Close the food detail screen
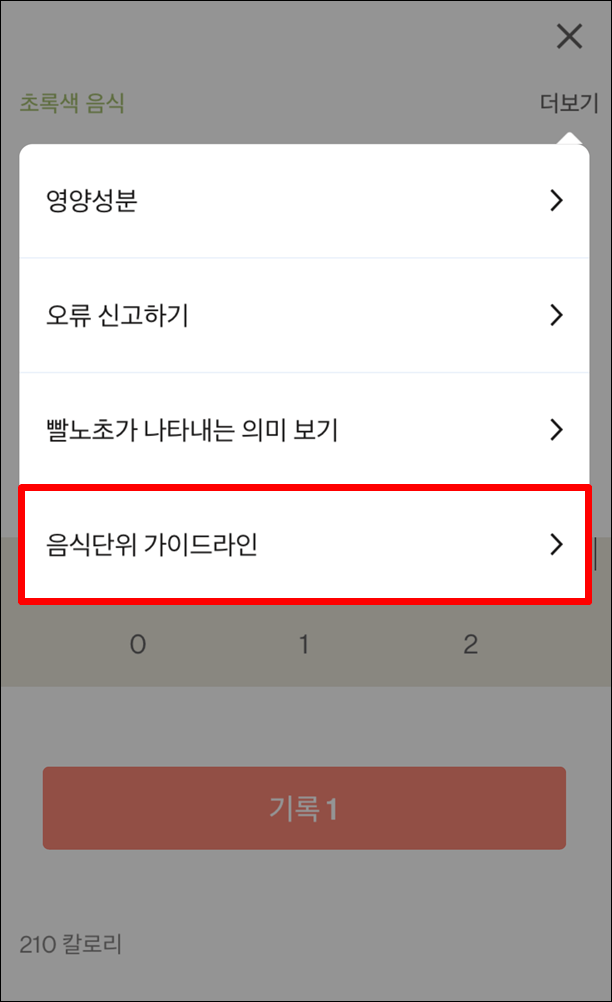The image size is (612, 1002). click(569, 38)
